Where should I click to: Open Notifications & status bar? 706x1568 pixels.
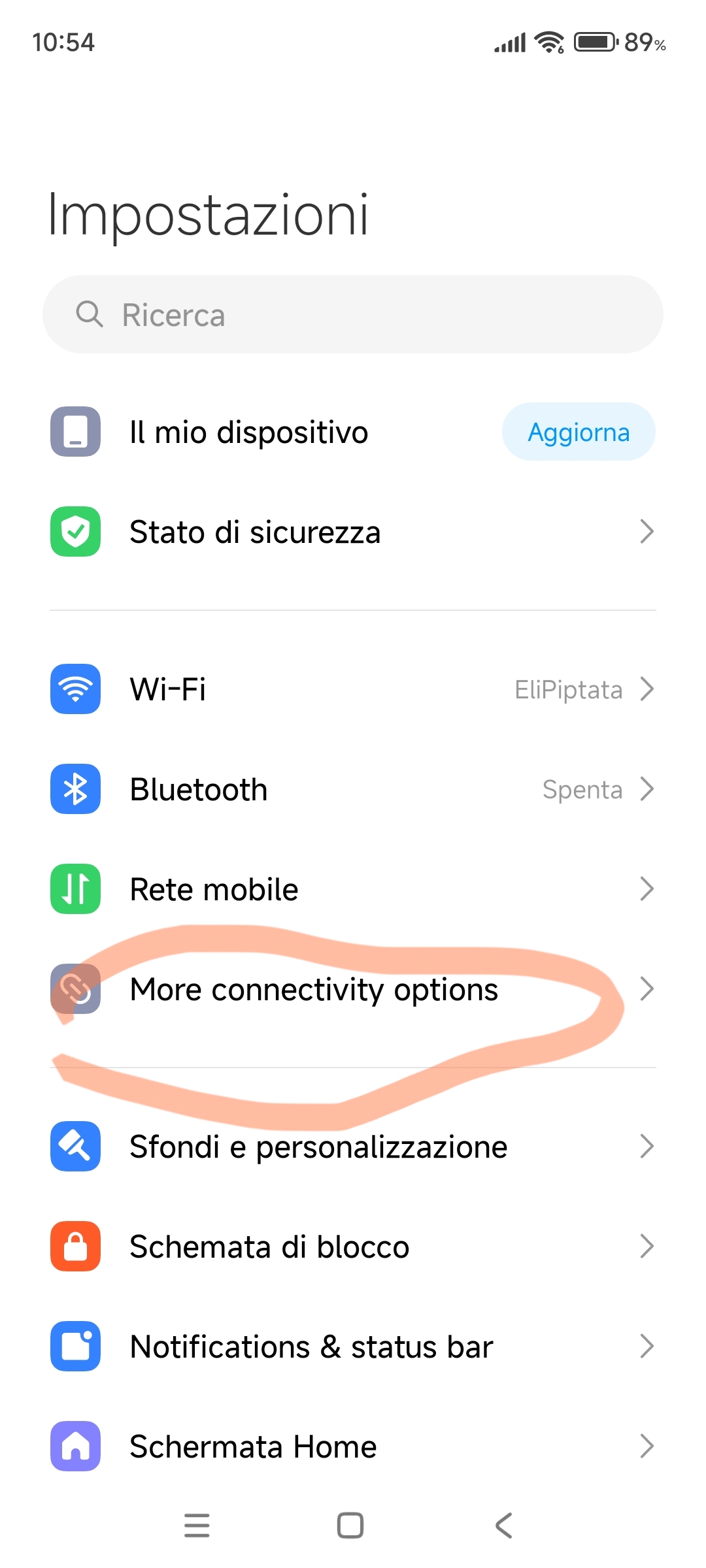[353, 1347]
